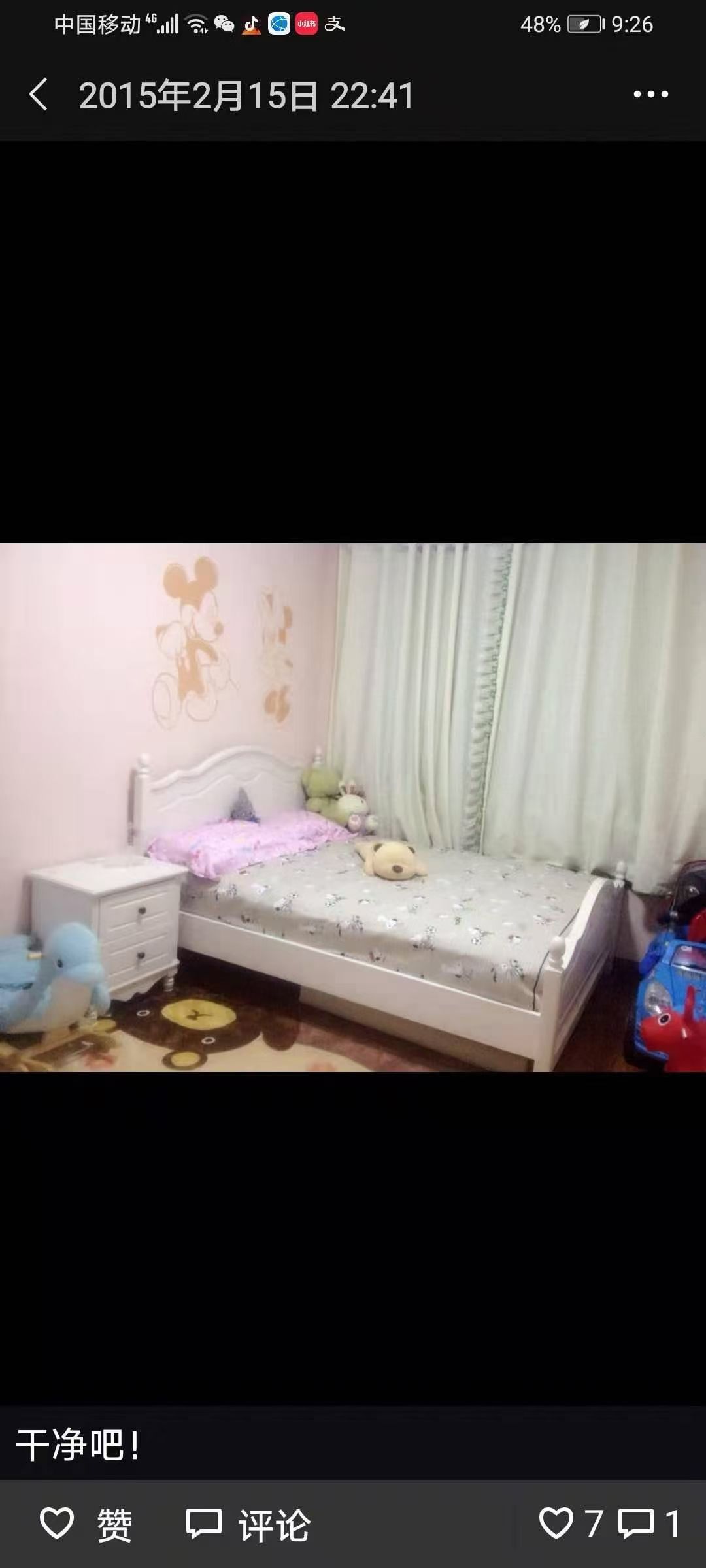Like this post with the 赞 button
The width and height of the screenshot is (706, 1568).
click(x=86, y=1524)
